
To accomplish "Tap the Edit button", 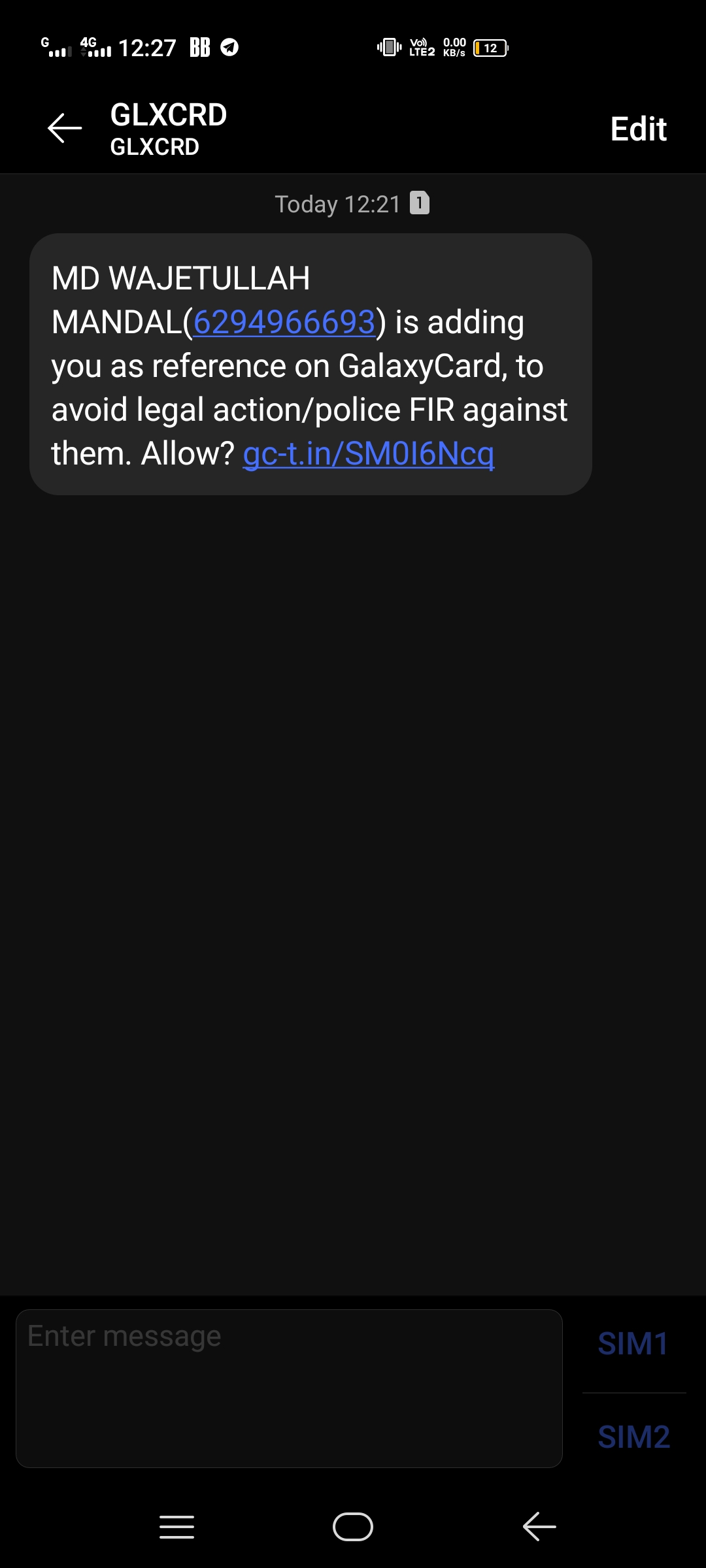I will pyautogui.click(x=638, y=129).
